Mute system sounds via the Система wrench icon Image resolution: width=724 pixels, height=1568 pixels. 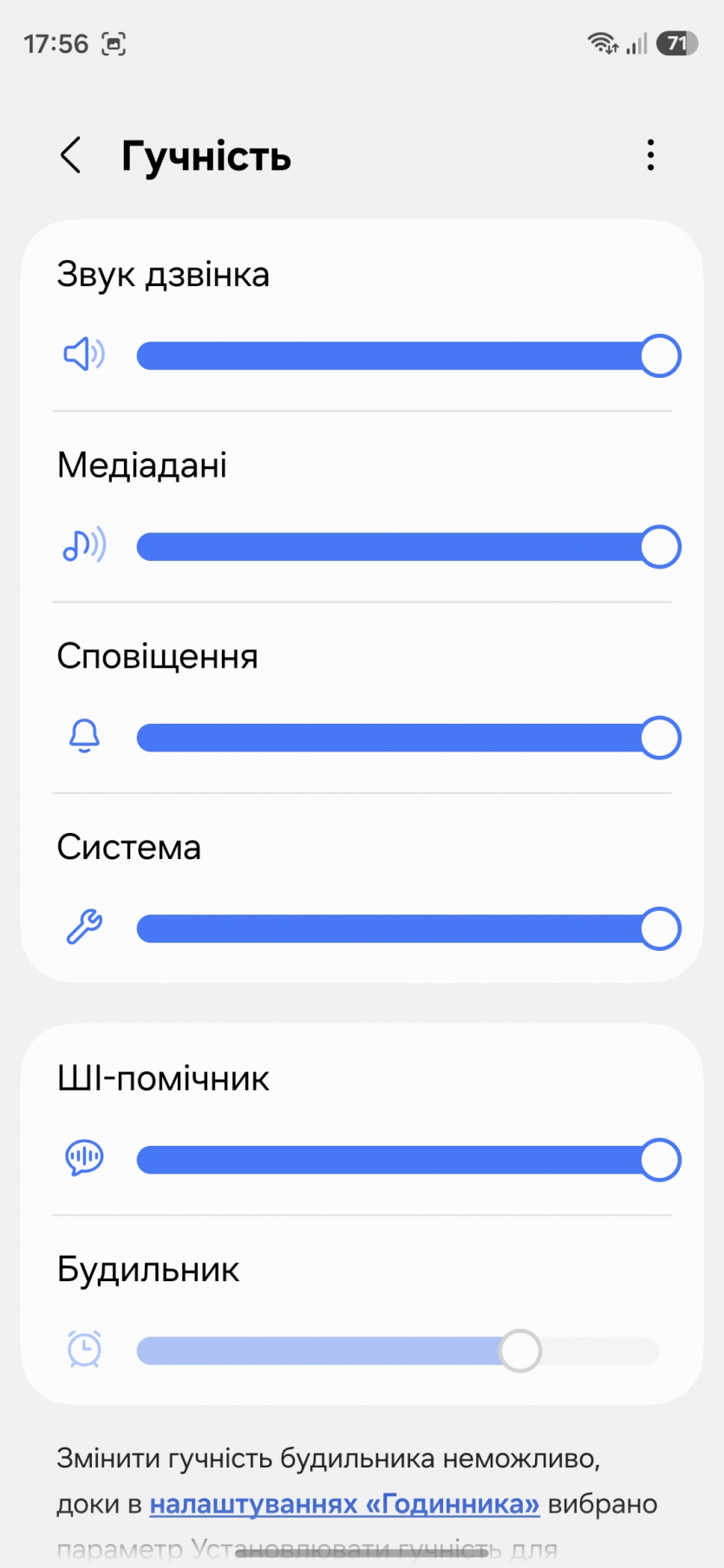[x=84, y=927]
